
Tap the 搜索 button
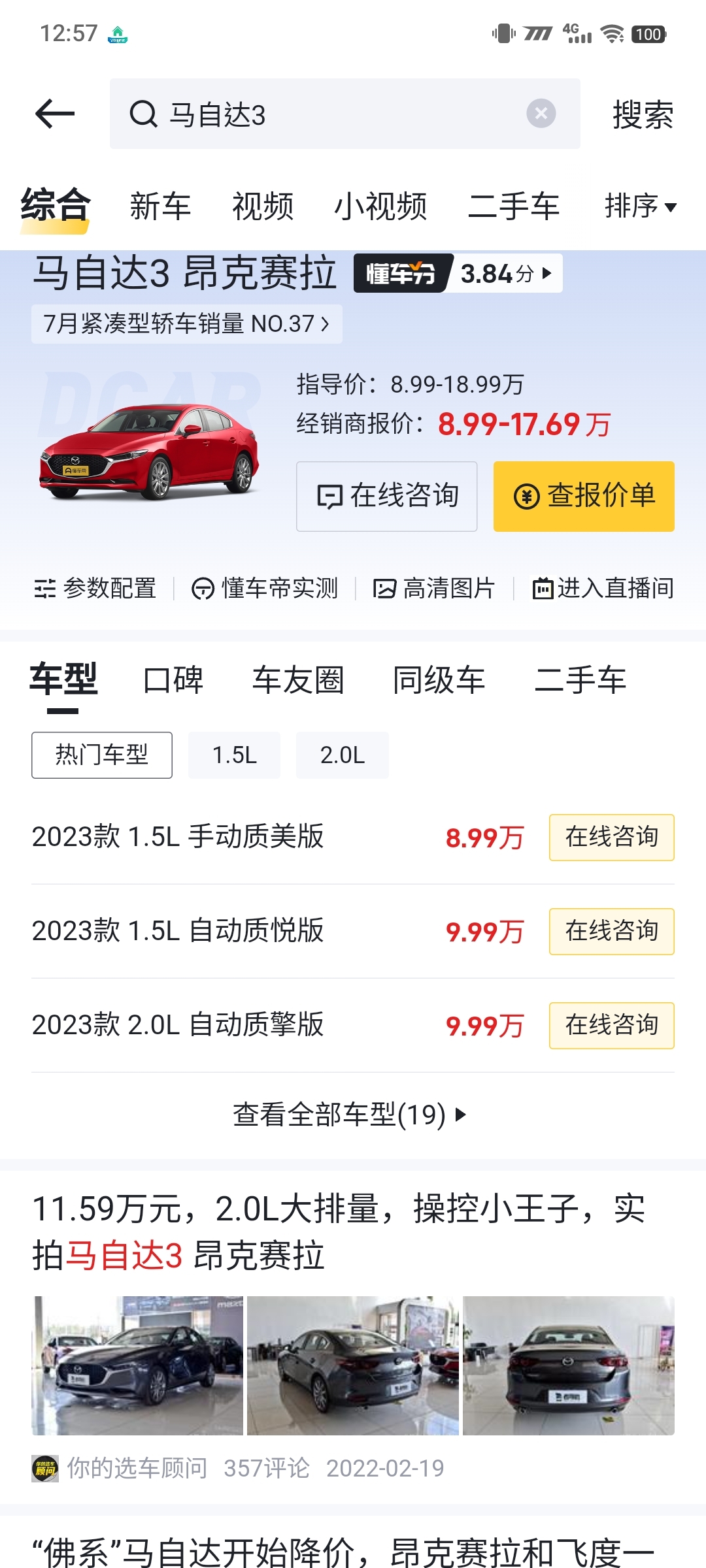pos(643,115)
